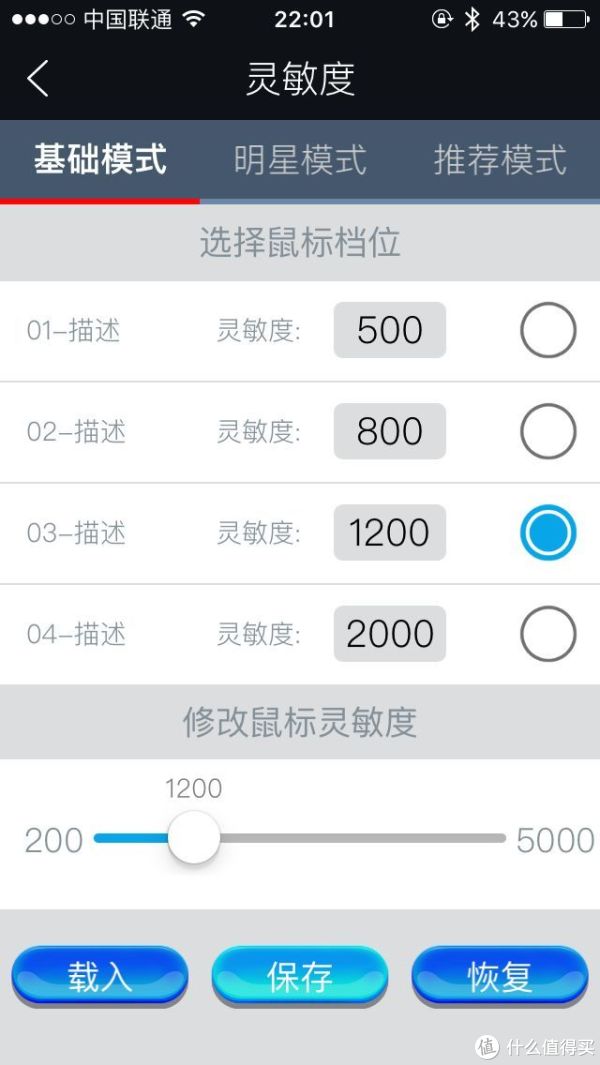Tap the 载入 button

100,975
